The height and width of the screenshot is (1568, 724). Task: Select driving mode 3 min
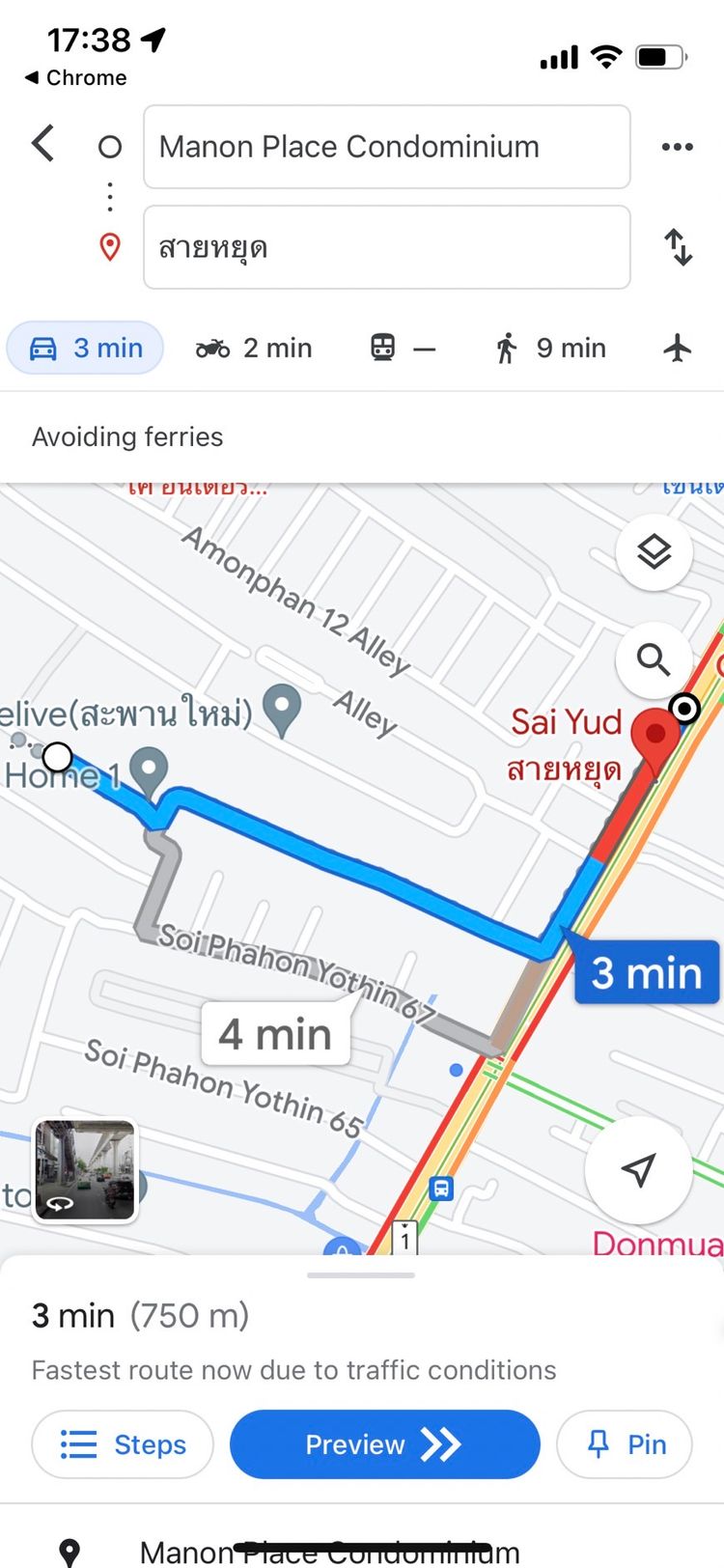click(86, 348)
